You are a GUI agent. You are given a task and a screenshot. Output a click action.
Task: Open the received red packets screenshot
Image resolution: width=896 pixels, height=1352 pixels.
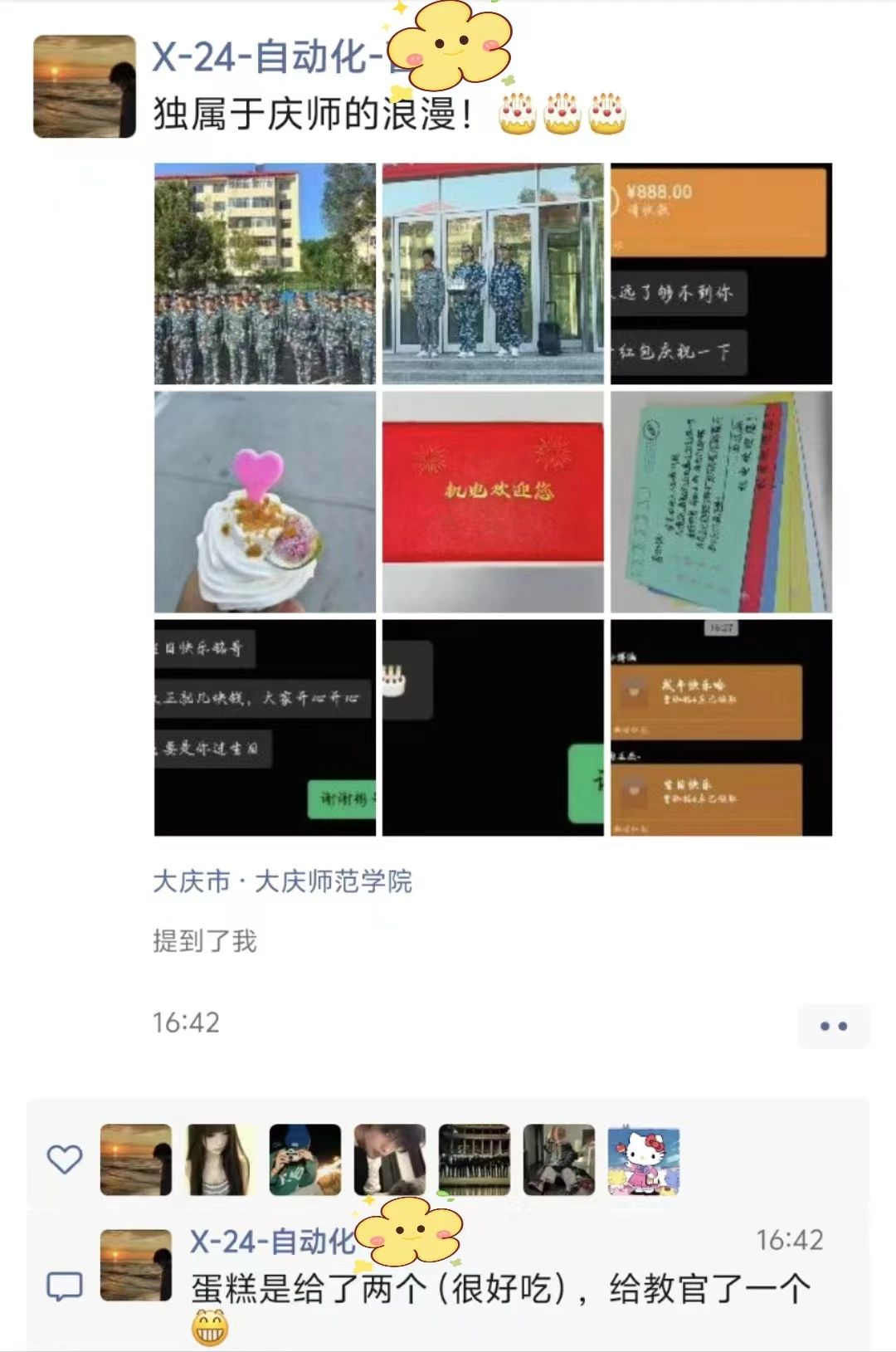pyautogui.click(x=721, y=728)
